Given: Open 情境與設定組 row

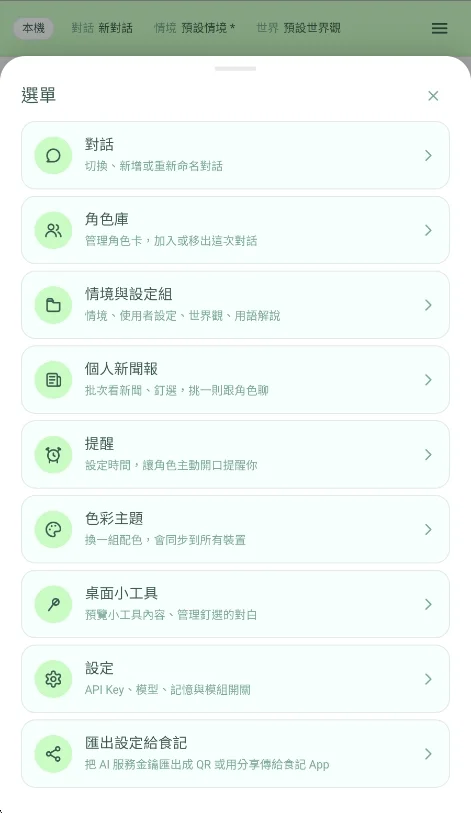Looking at the screenshot, I should [x=235, y=305].
